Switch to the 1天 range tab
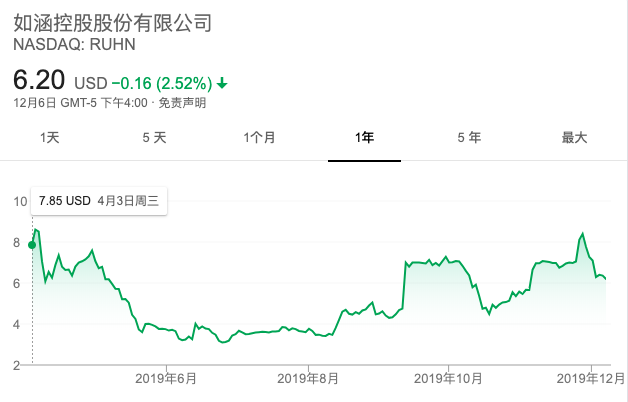Image resolution: width=628 pixels, height=402 pixels. [x=50, y=138]
